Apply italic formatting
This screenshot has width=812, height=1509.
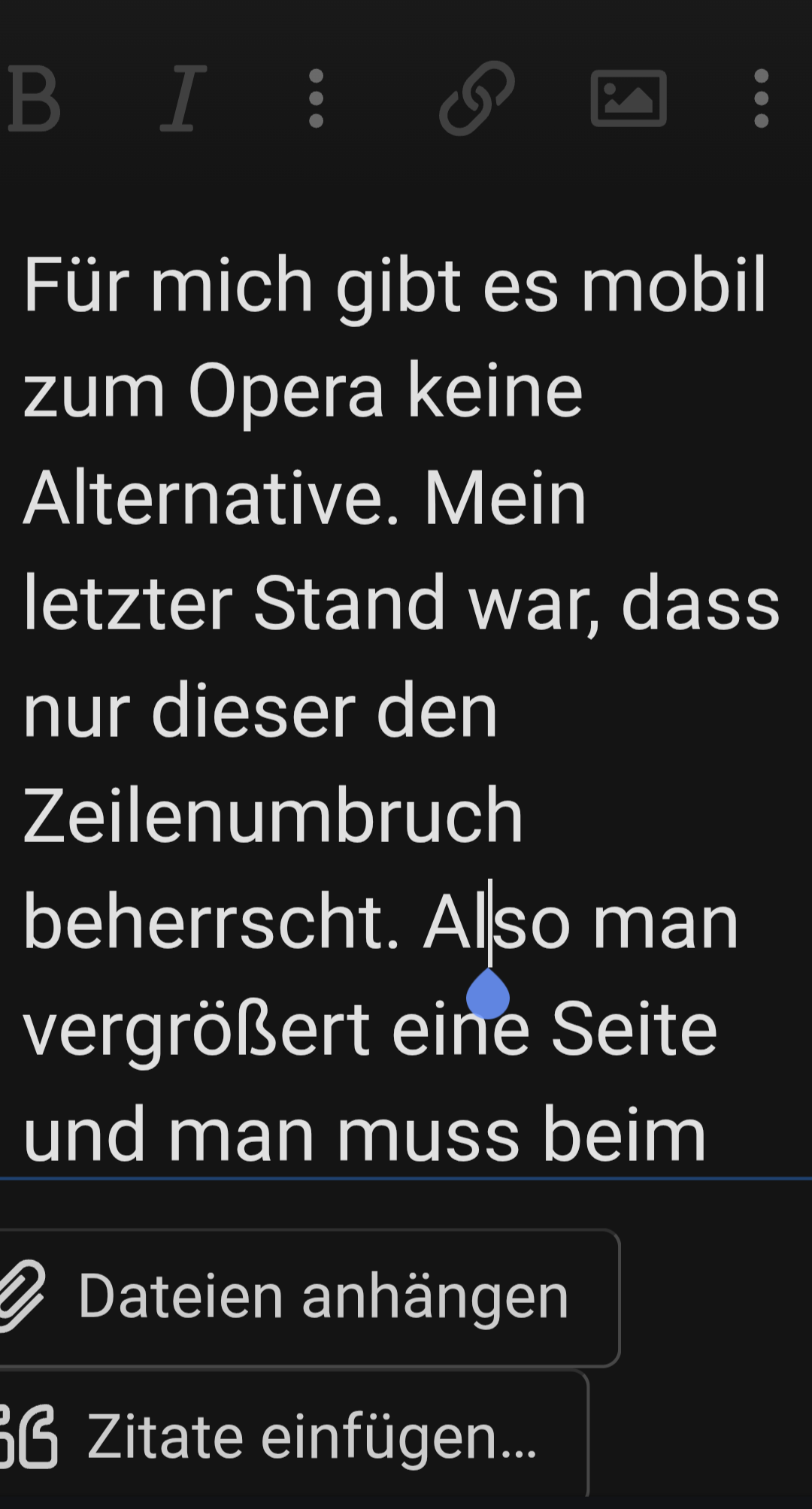[183, 98]
